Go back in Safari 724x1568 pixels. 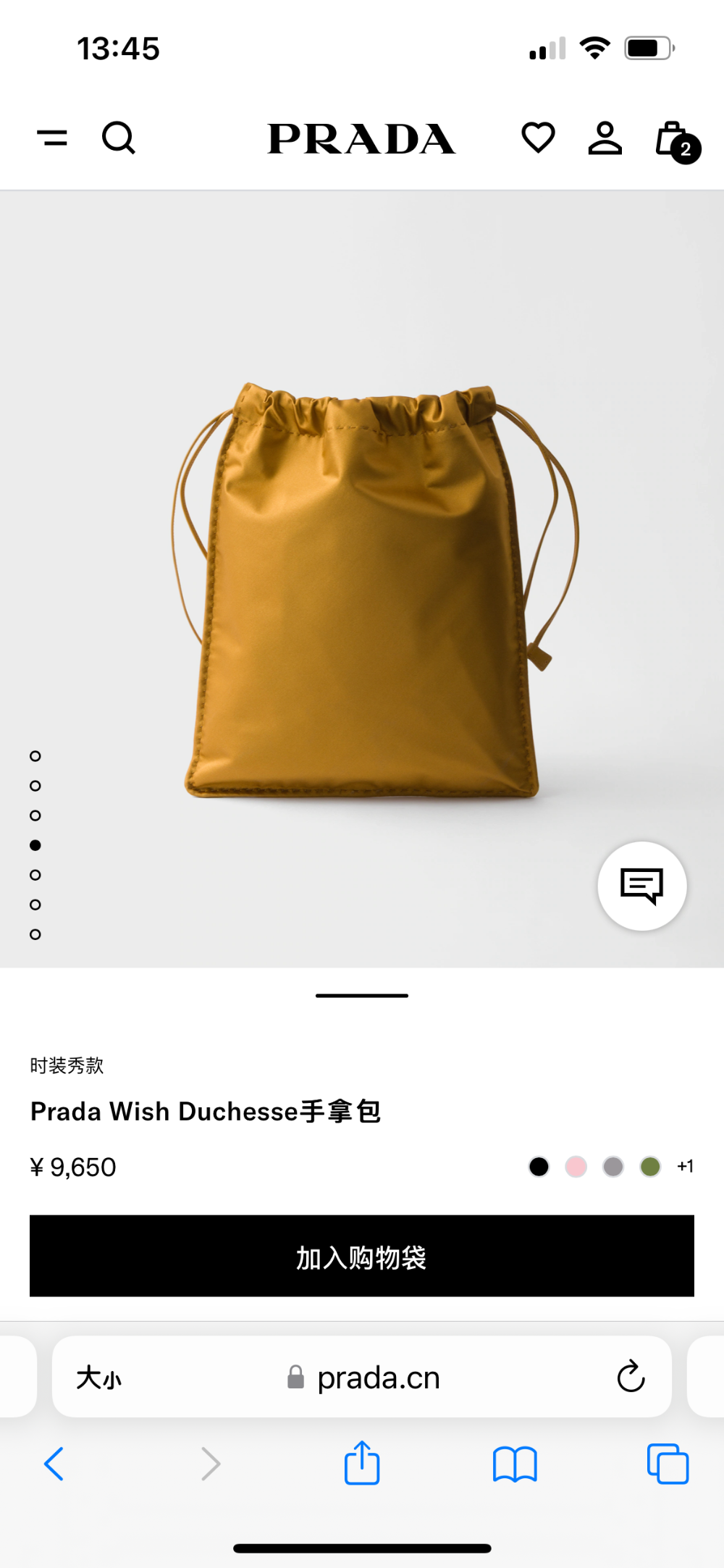[54, 1464]
